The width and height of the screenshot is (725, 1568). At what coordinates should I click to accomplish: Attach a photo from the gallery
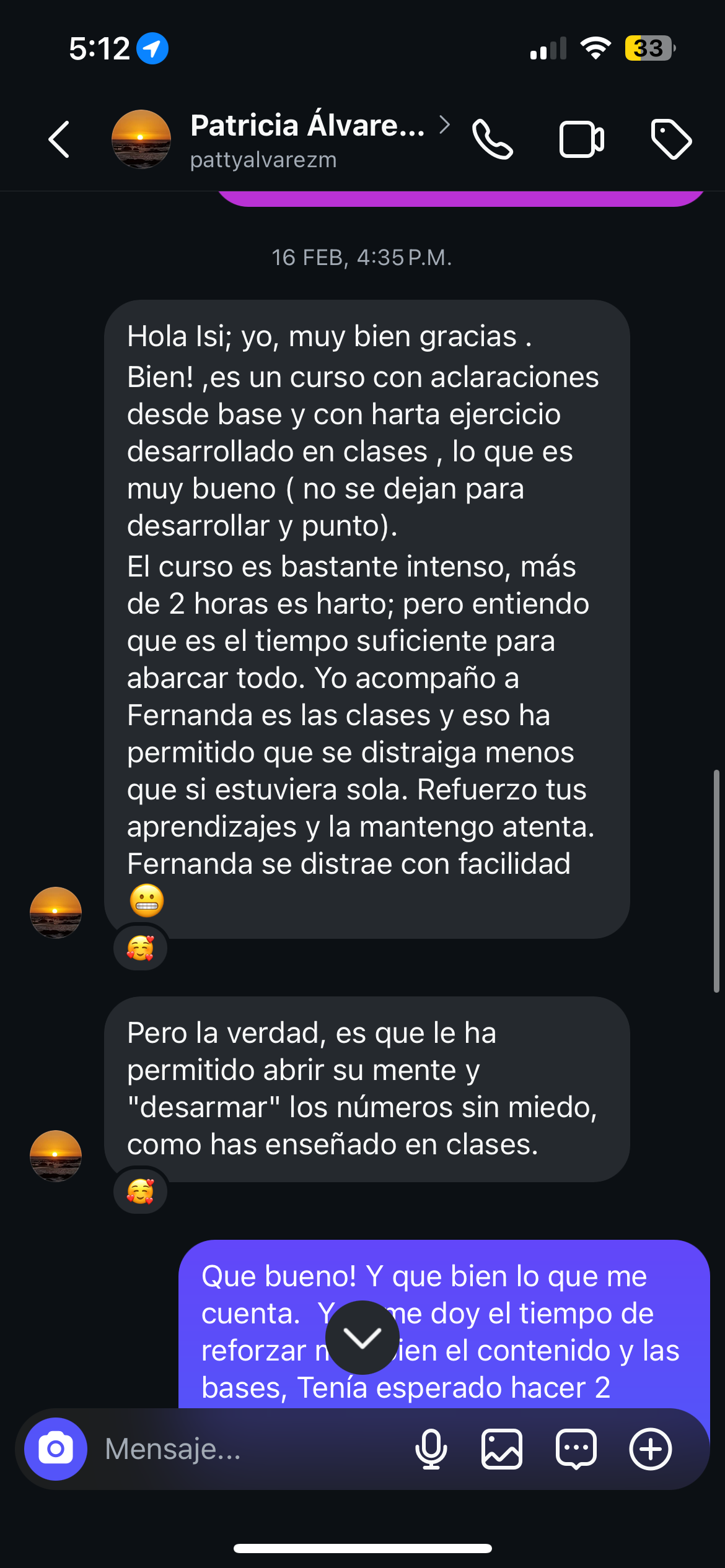point(502,1449)
